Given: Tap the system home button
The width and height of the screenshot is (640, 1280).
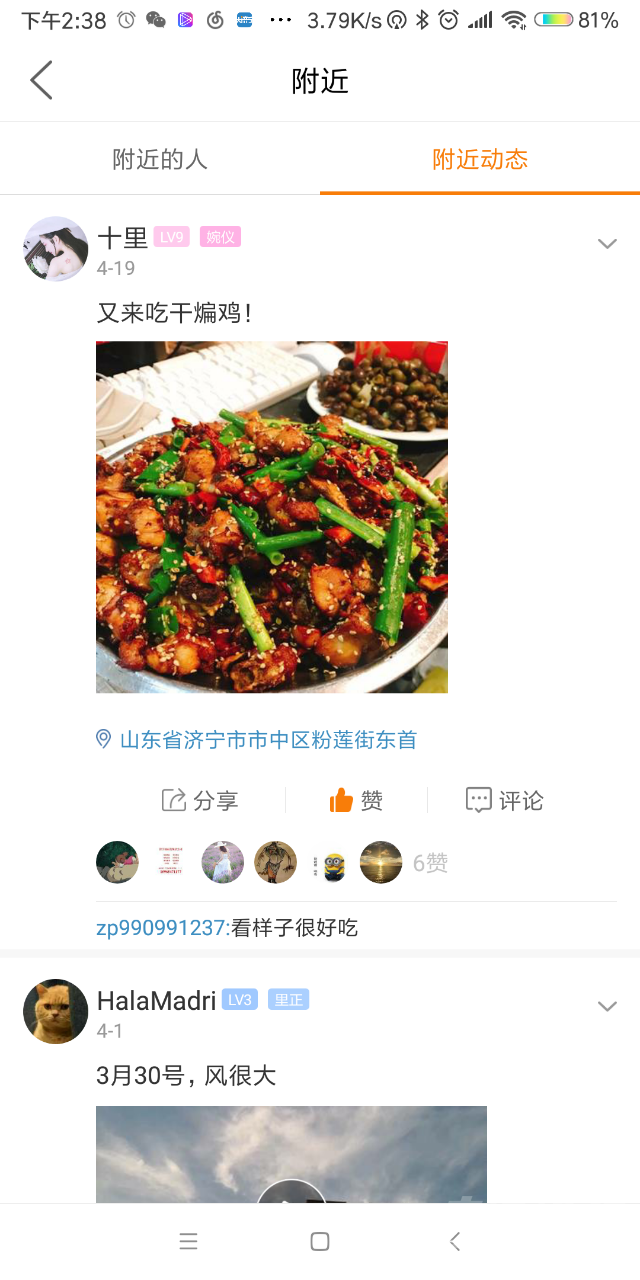Looking at the screenshot, I should [320, 1242].
